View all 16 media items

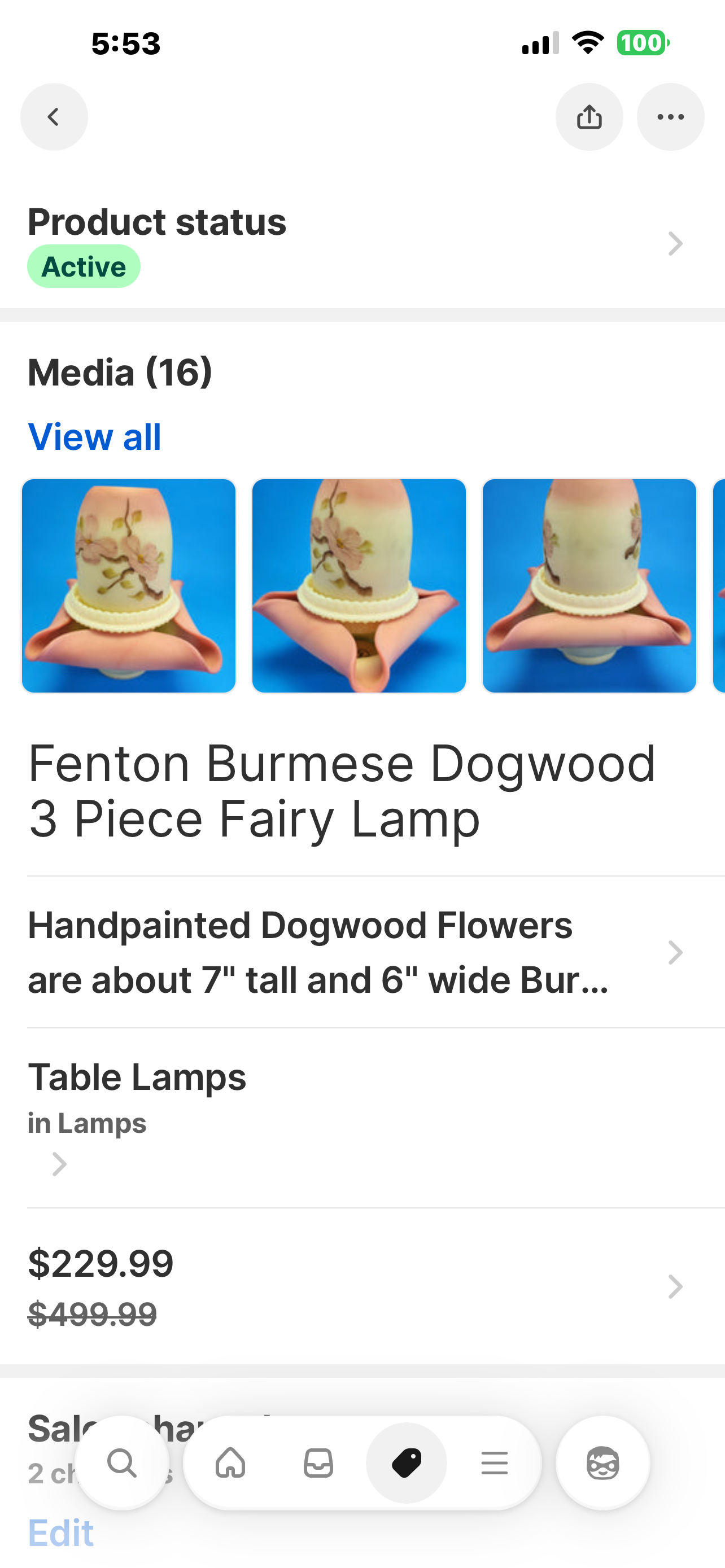94,436
